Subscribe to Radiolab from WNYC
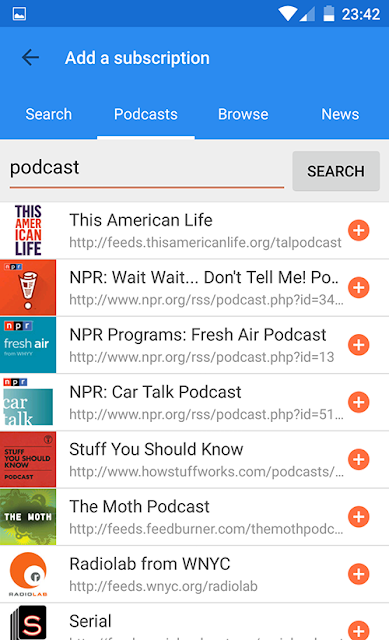389x640 pixels. pyautogui.click(x=359, y=574)
